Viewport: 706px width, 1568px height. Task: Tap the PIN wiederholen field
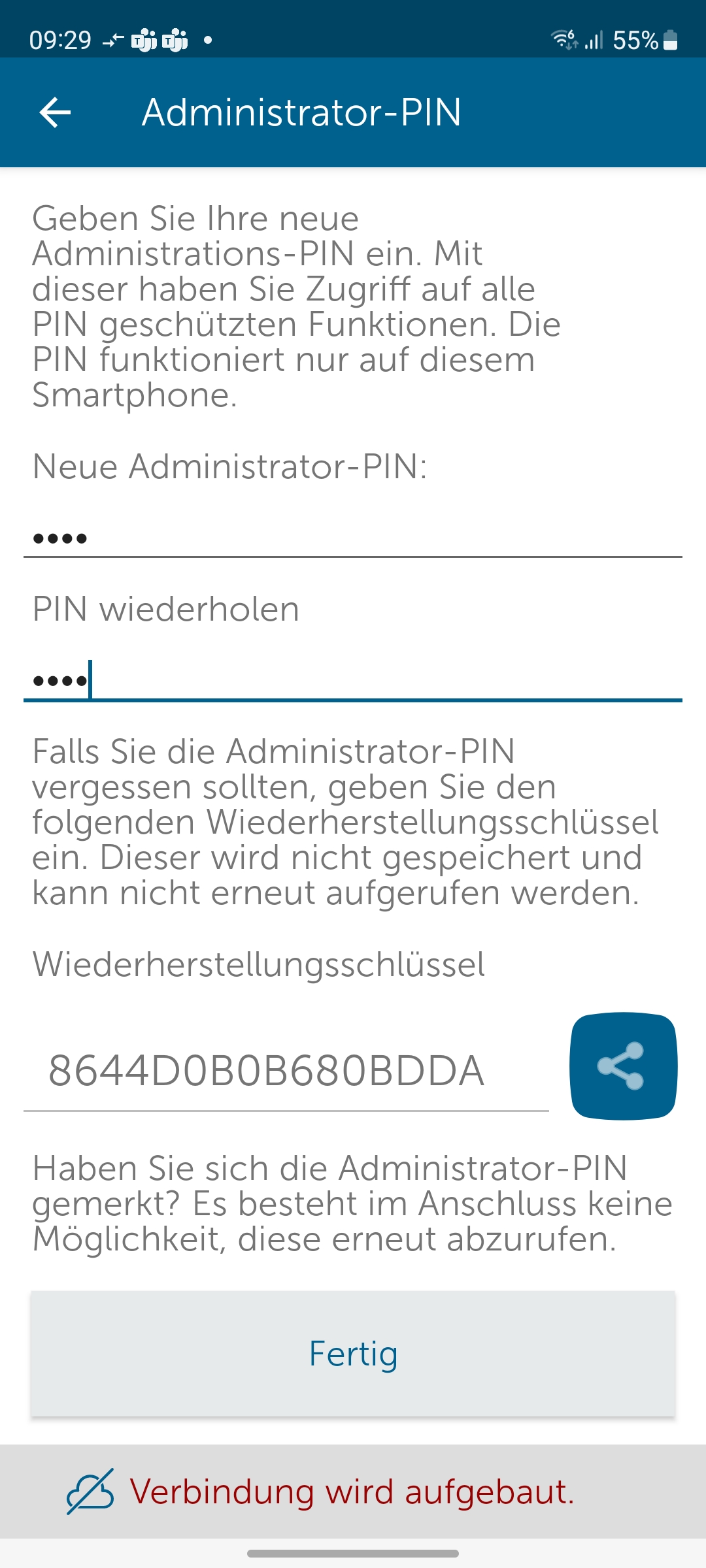click(x=353, y=680)
